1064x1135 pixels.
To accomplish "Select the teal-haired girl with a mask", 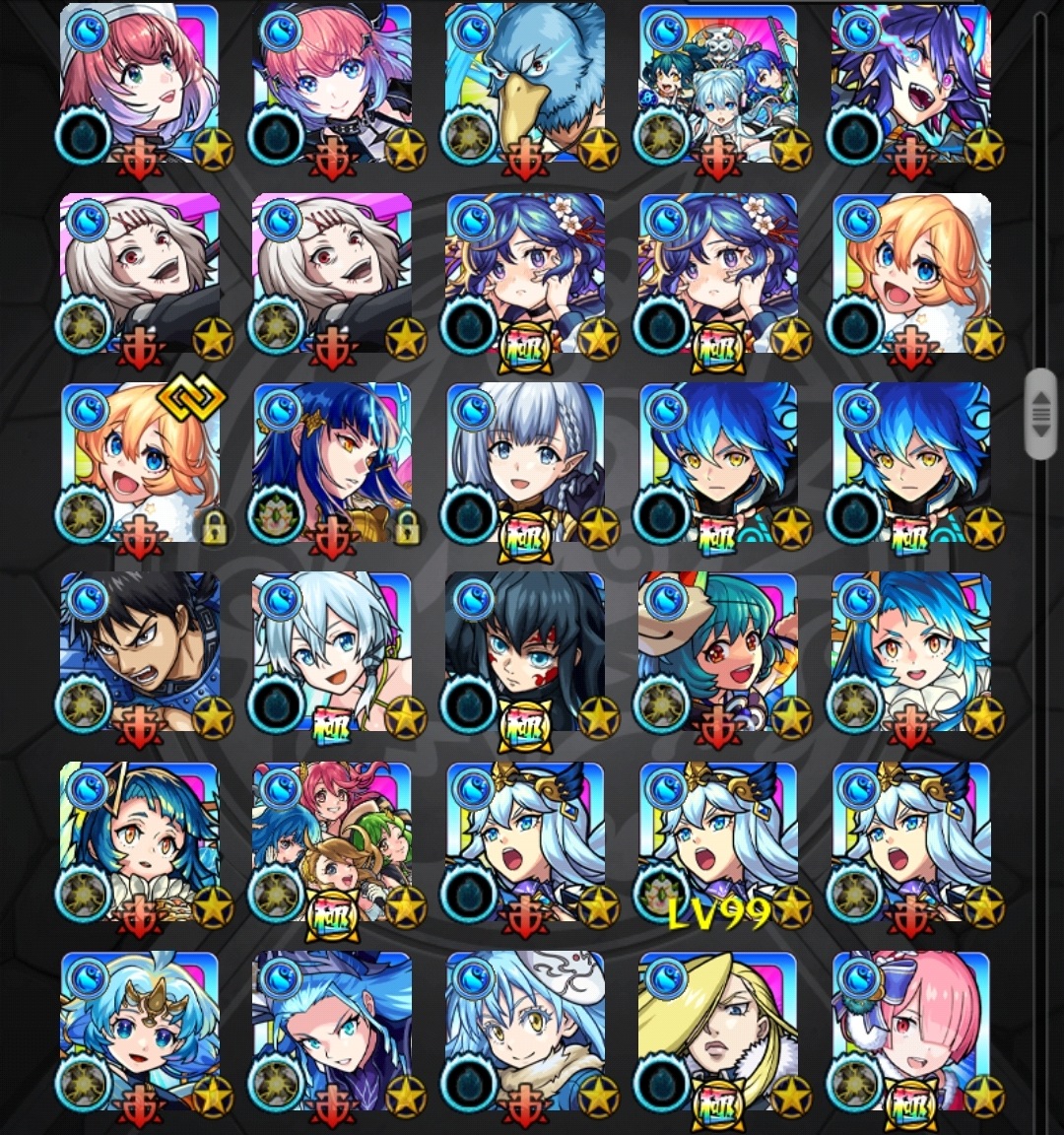I will [x=718, y=651].
